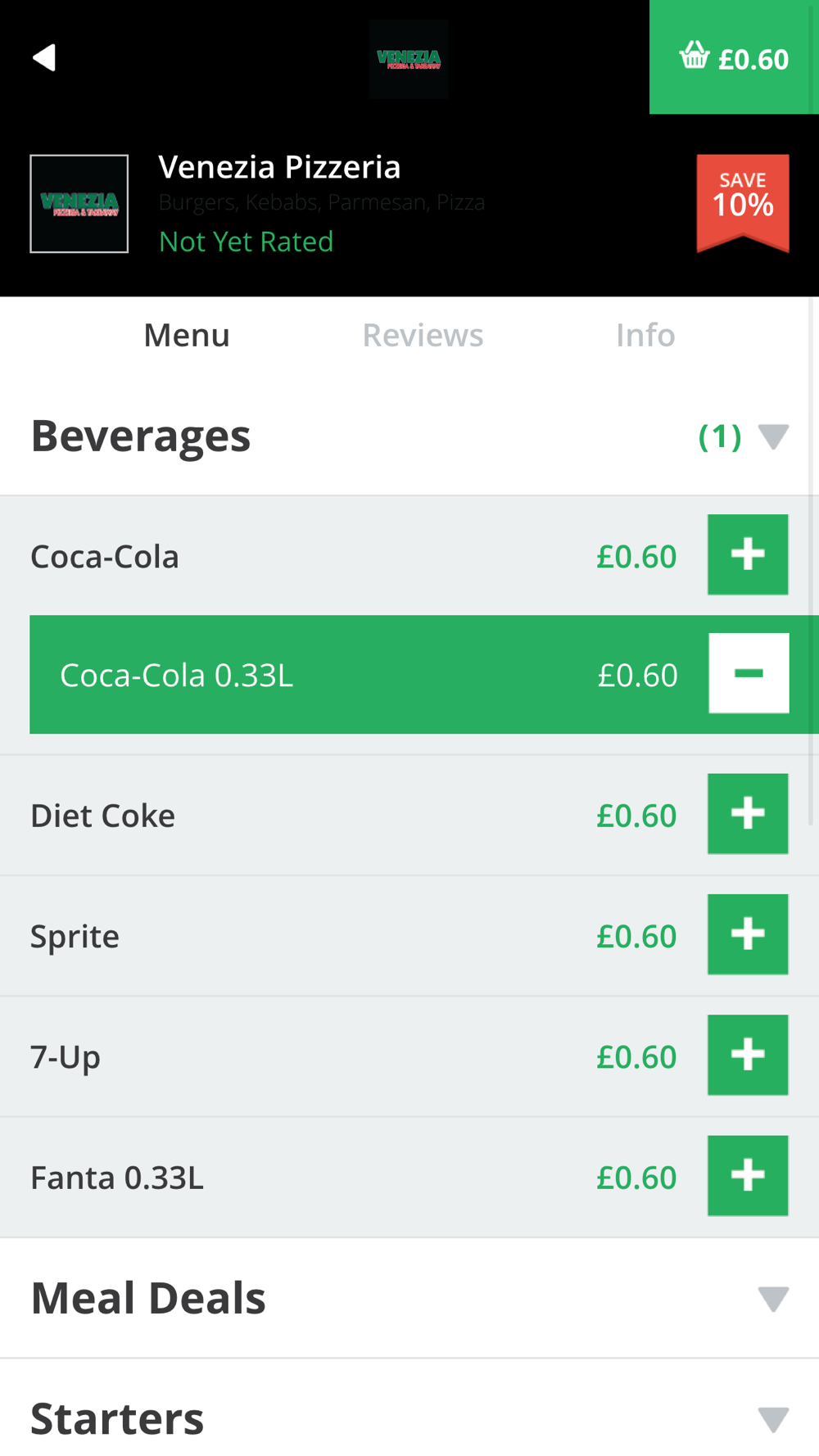The width and height of the screenshot is (819, 1456).
Task: Select the Menu tab
Action: (x=187, y=335)
